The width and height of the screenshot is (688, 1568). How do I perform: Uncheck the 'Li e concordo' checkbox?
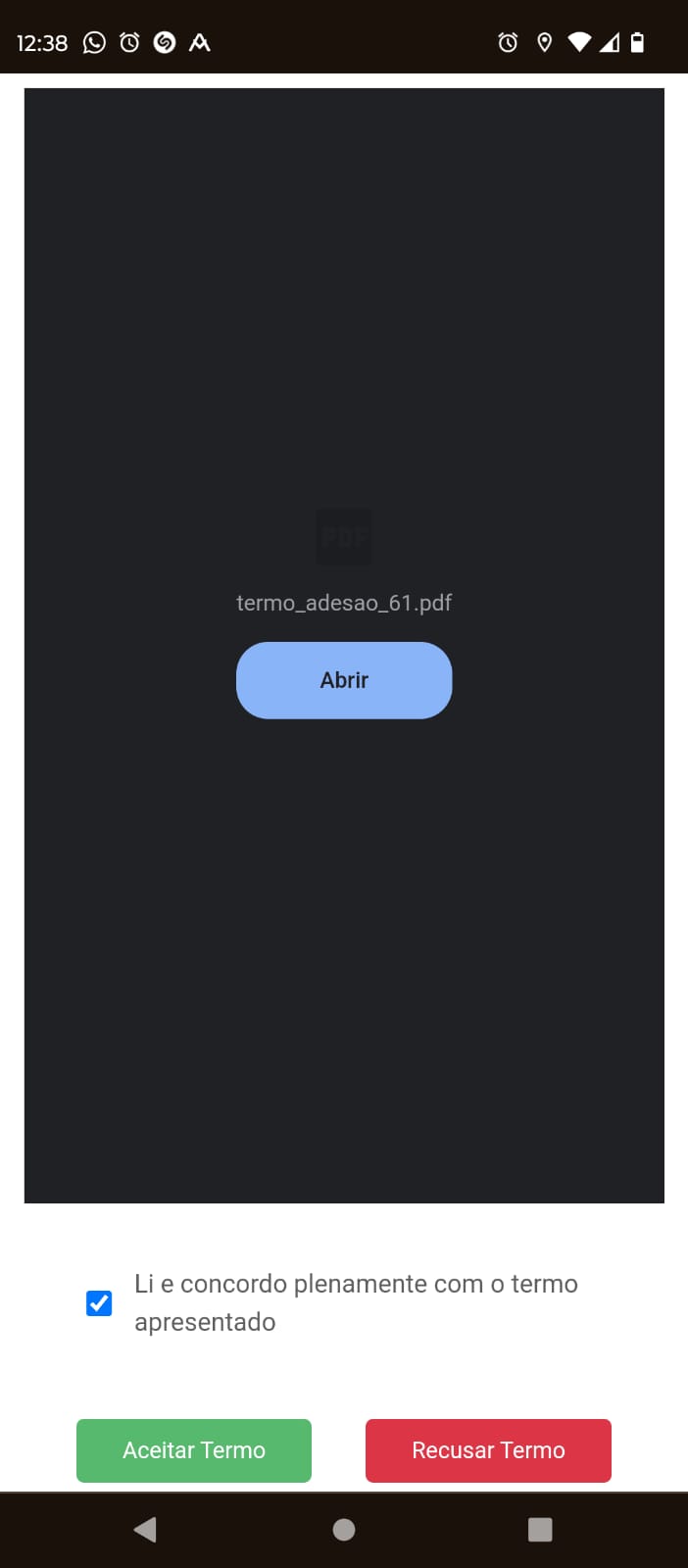[x=99, y=1303]
